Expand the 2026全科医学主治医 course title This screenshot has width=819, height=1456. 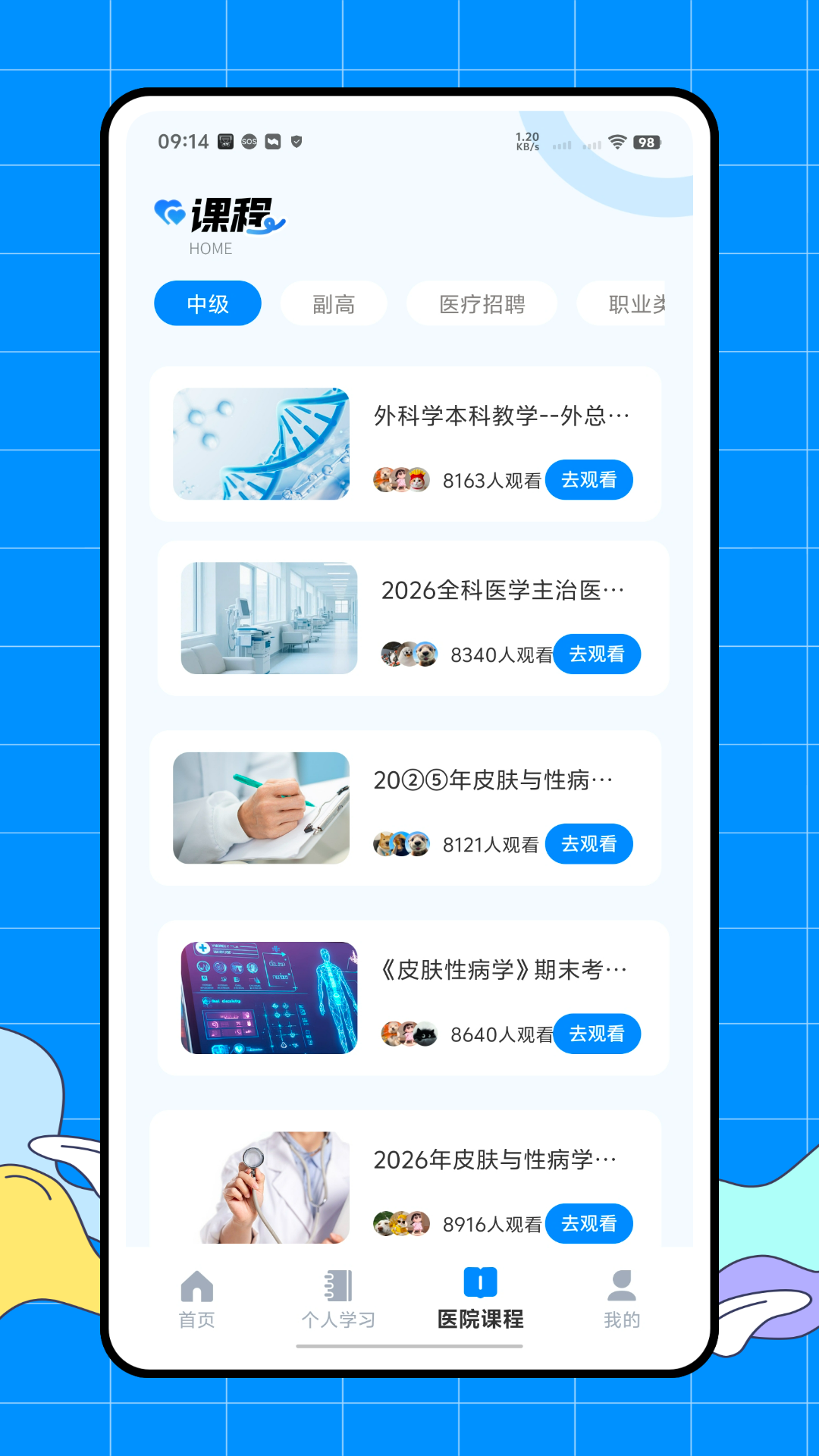[x=500, y=591]
